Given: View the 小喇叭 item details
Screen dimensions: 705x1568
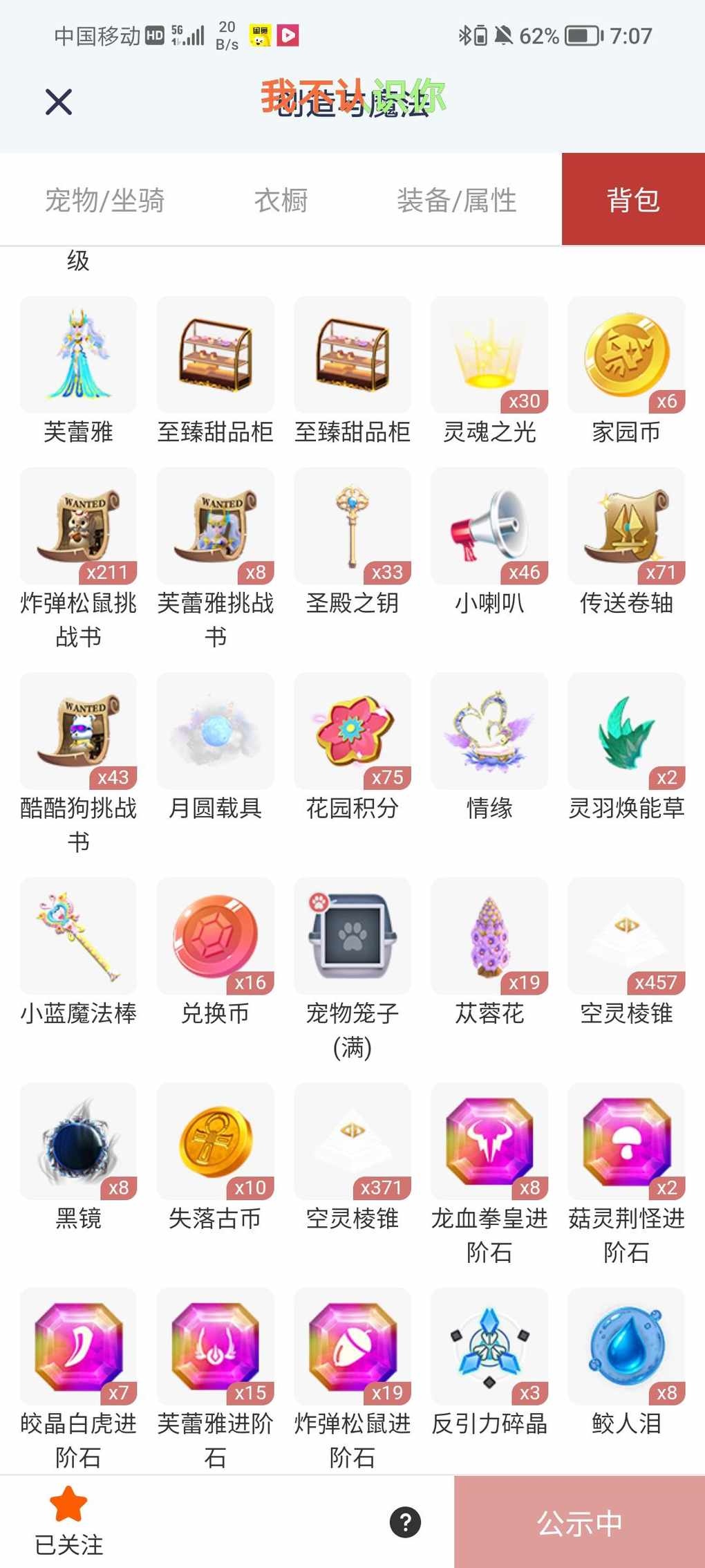Looking at the screenshot, I should coord(489,526).
